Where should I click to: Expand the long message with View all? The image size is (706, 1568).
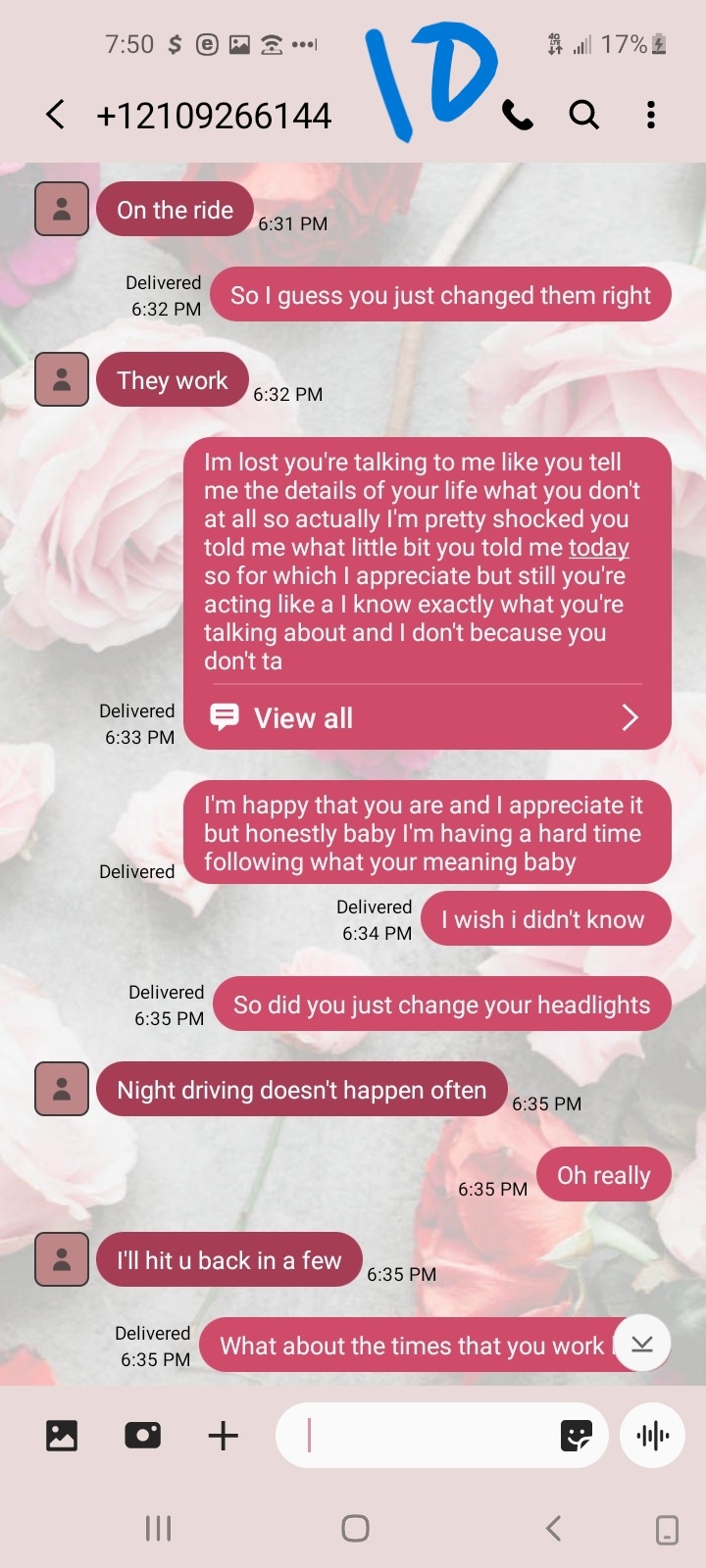coord(427,717)
